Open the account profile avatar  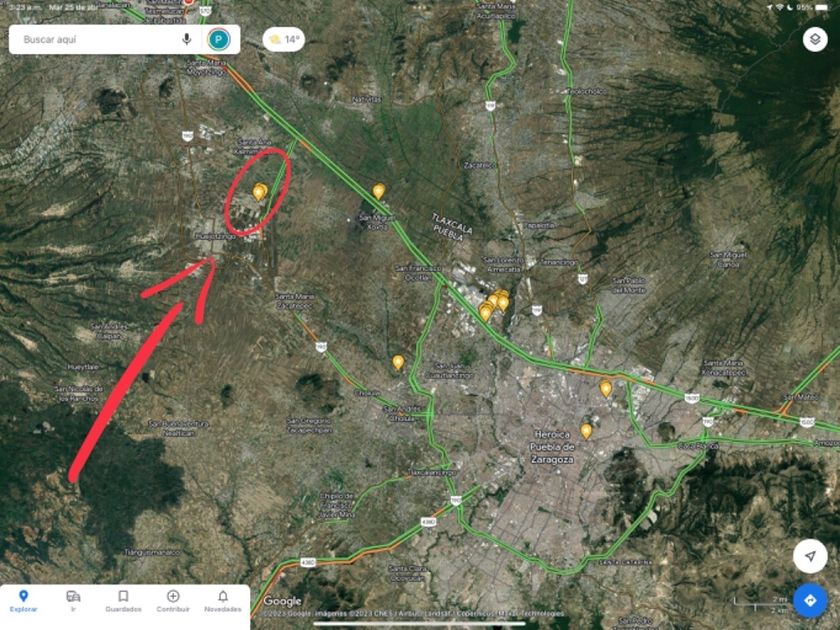coord(219,40)
